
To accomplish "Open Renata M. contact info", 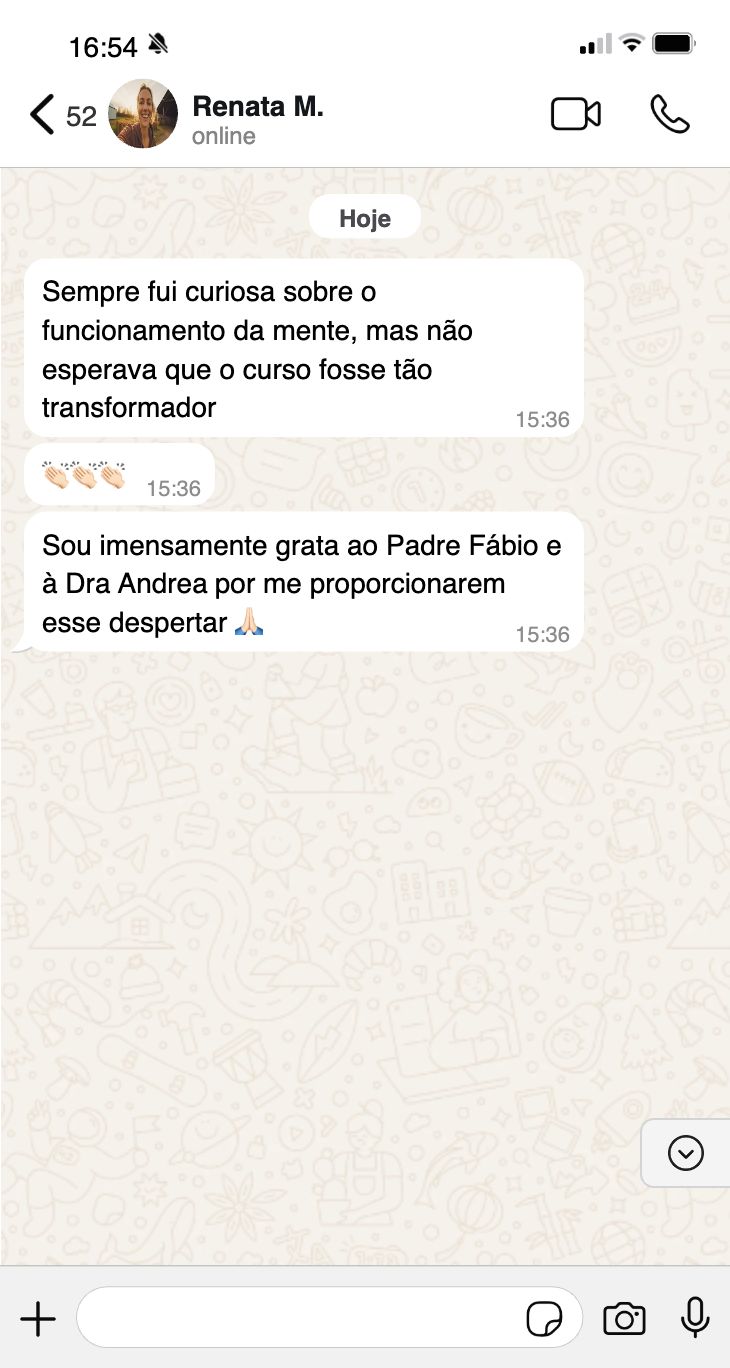I will pos(258,120).
